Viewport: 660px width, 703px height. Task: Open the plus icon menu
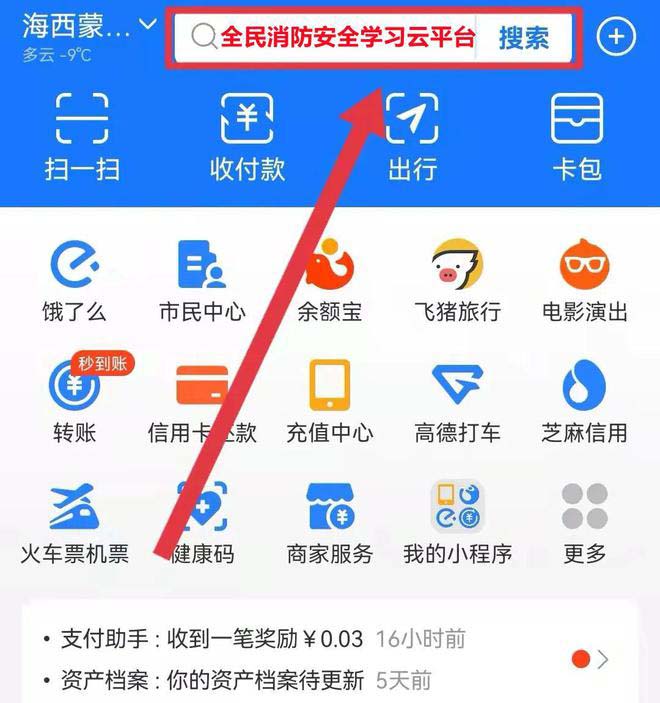pos(616,38)
